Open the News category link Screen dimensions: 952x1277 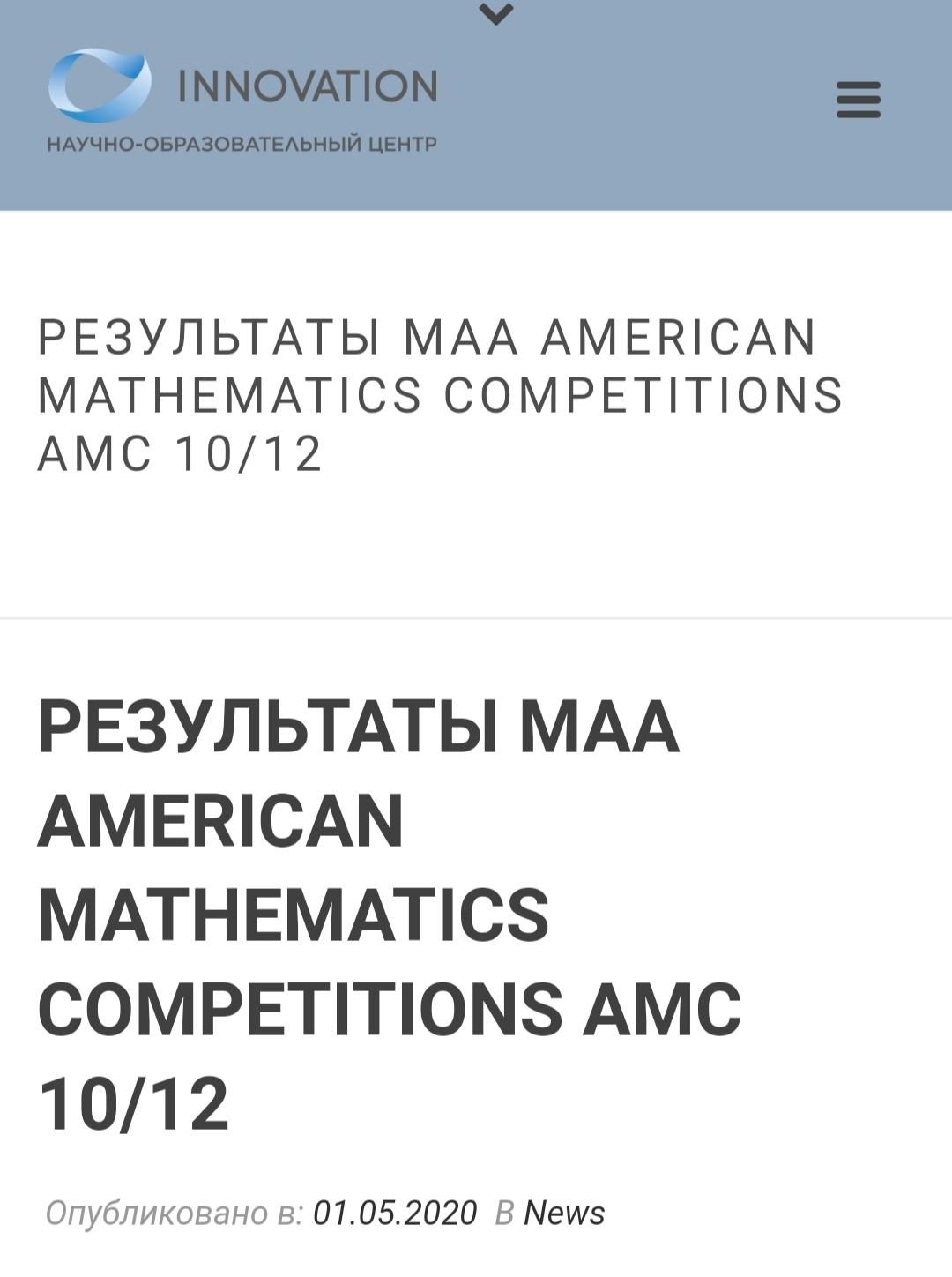(564, 1214)
